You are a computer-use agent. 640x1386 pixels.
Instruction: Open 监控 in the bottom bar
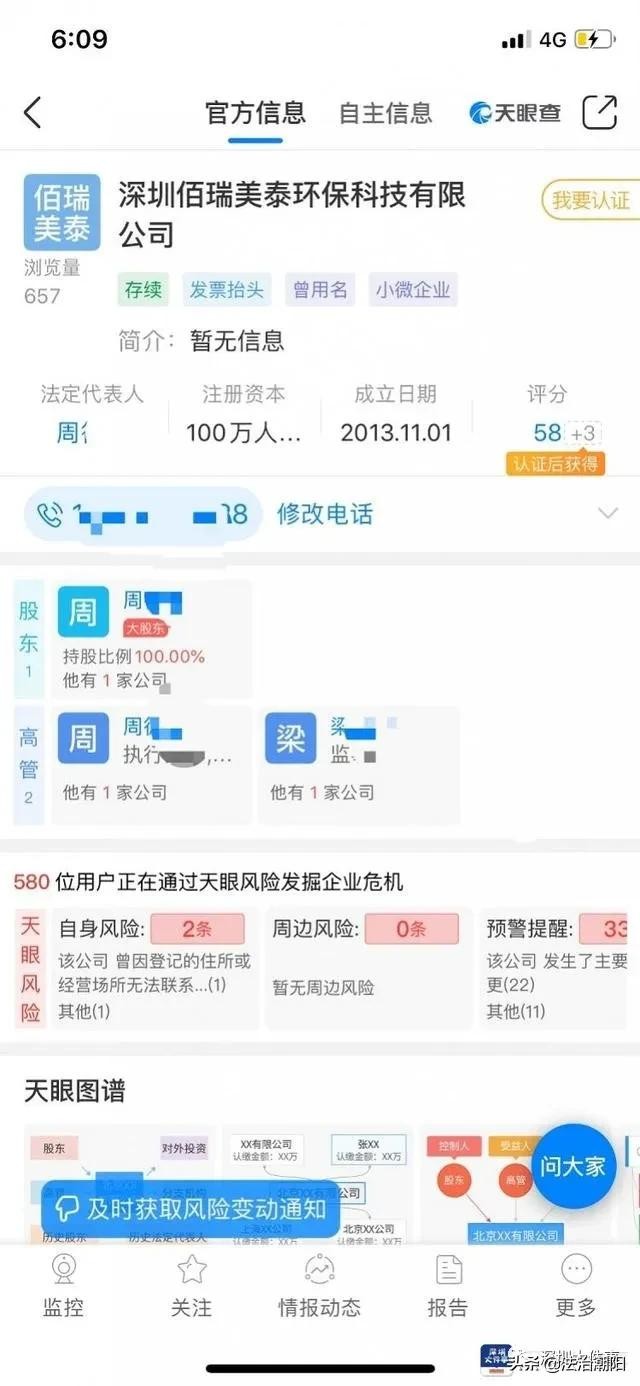[x=63, y=1287]
